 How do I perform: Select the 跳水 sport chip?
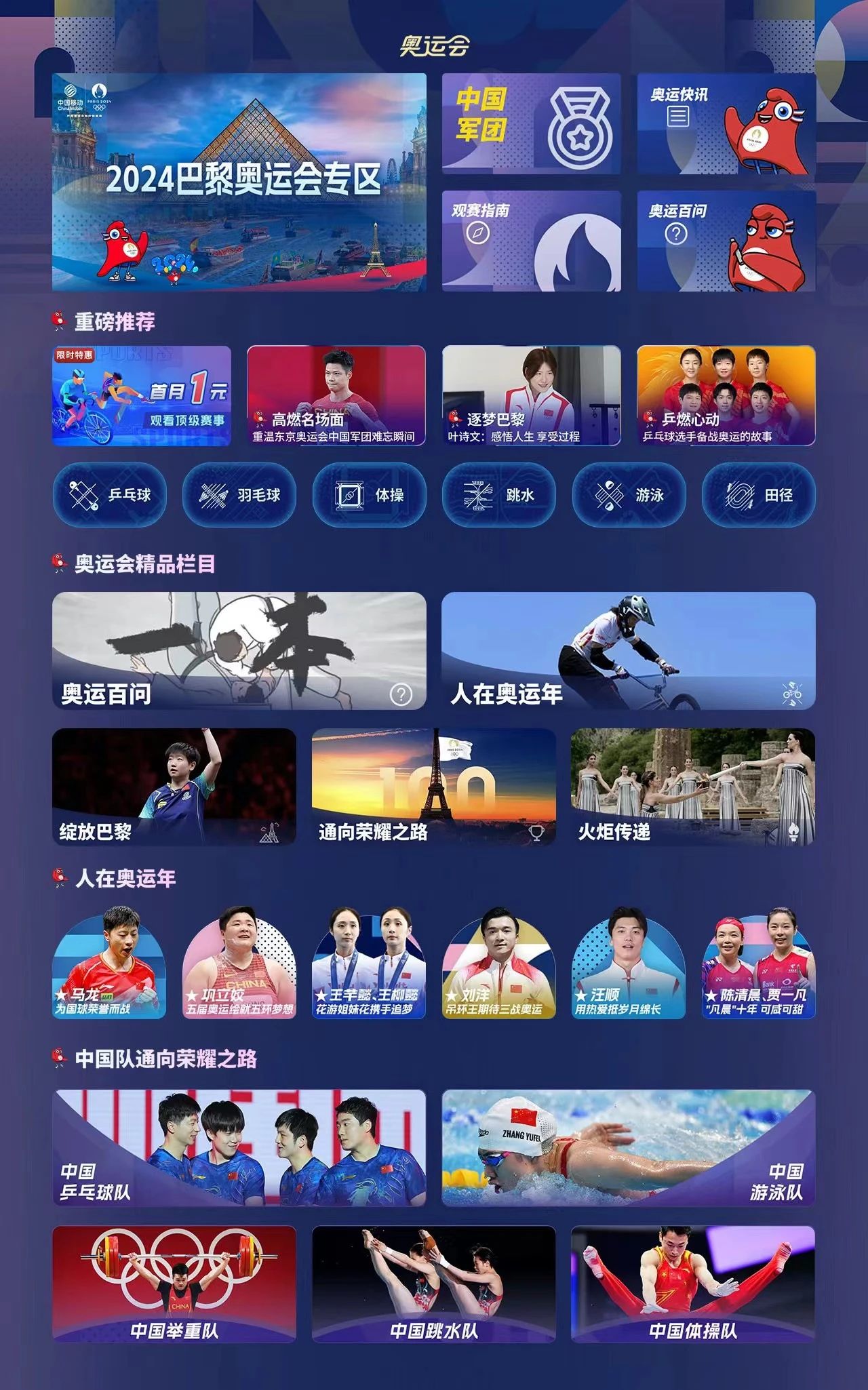pos(499,495)
